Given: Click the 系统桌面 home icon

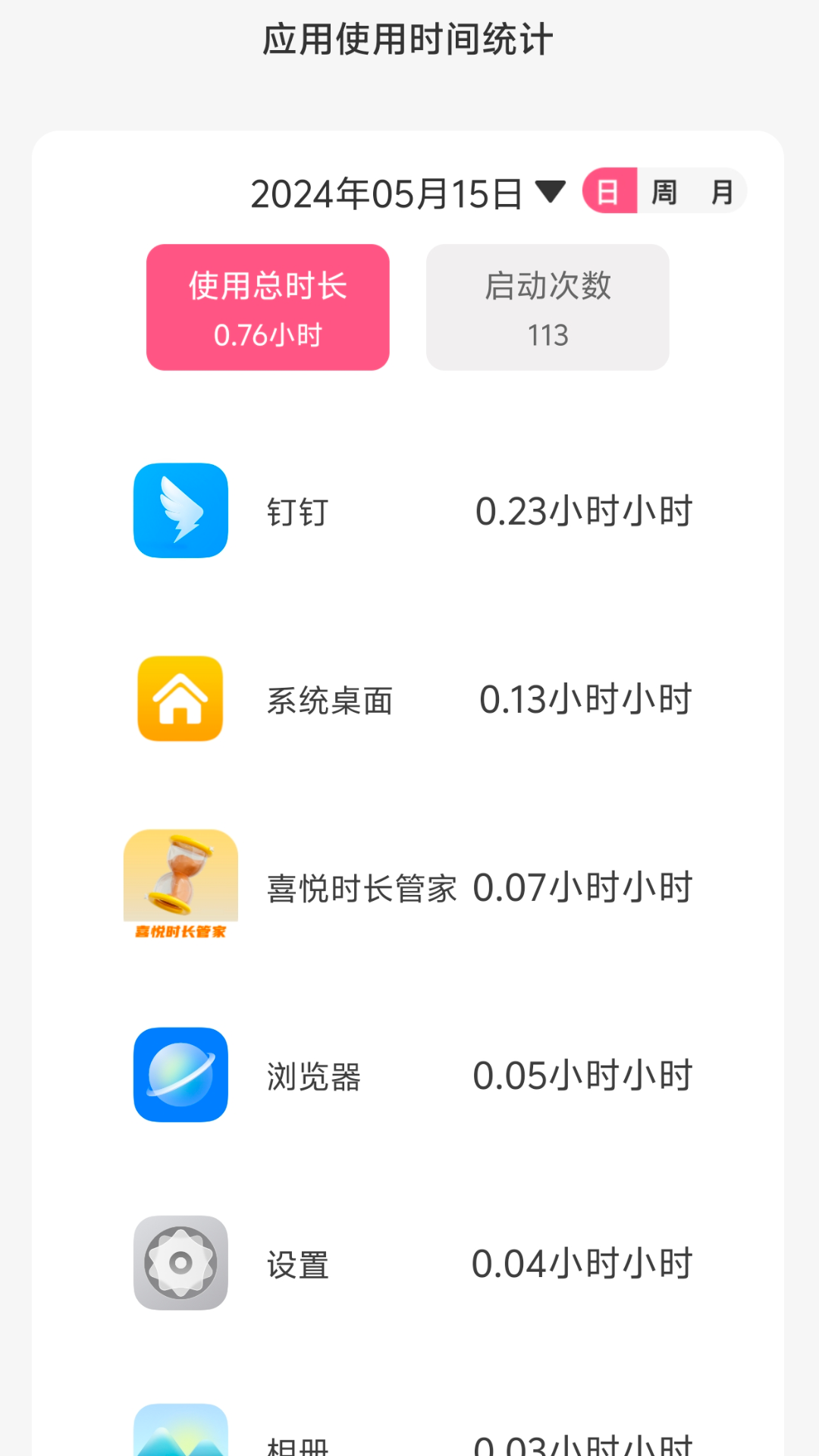Looking at the screenshot, I should [x=180, y=698].
